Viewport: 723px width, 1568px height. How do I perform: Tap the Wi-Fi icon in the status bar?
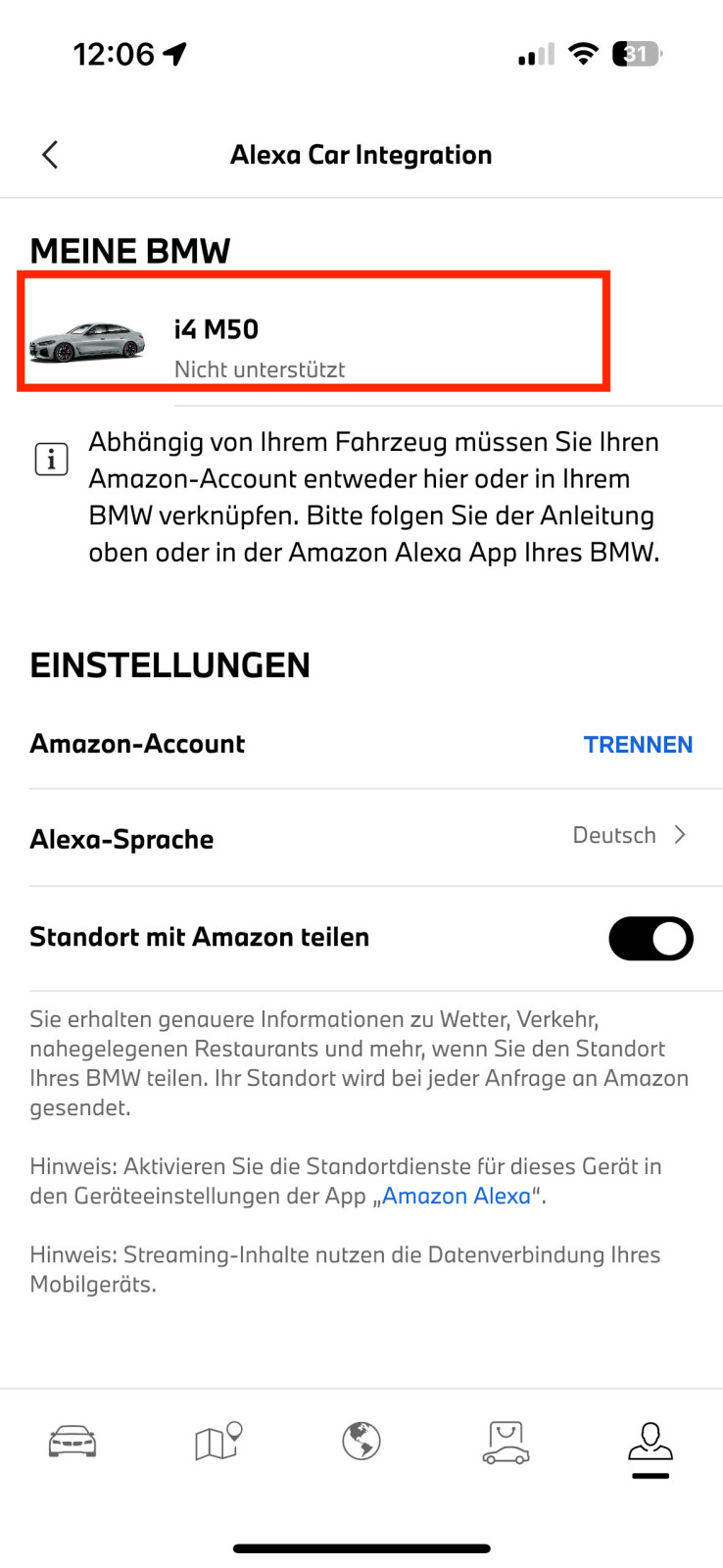(x=582, y=55)
